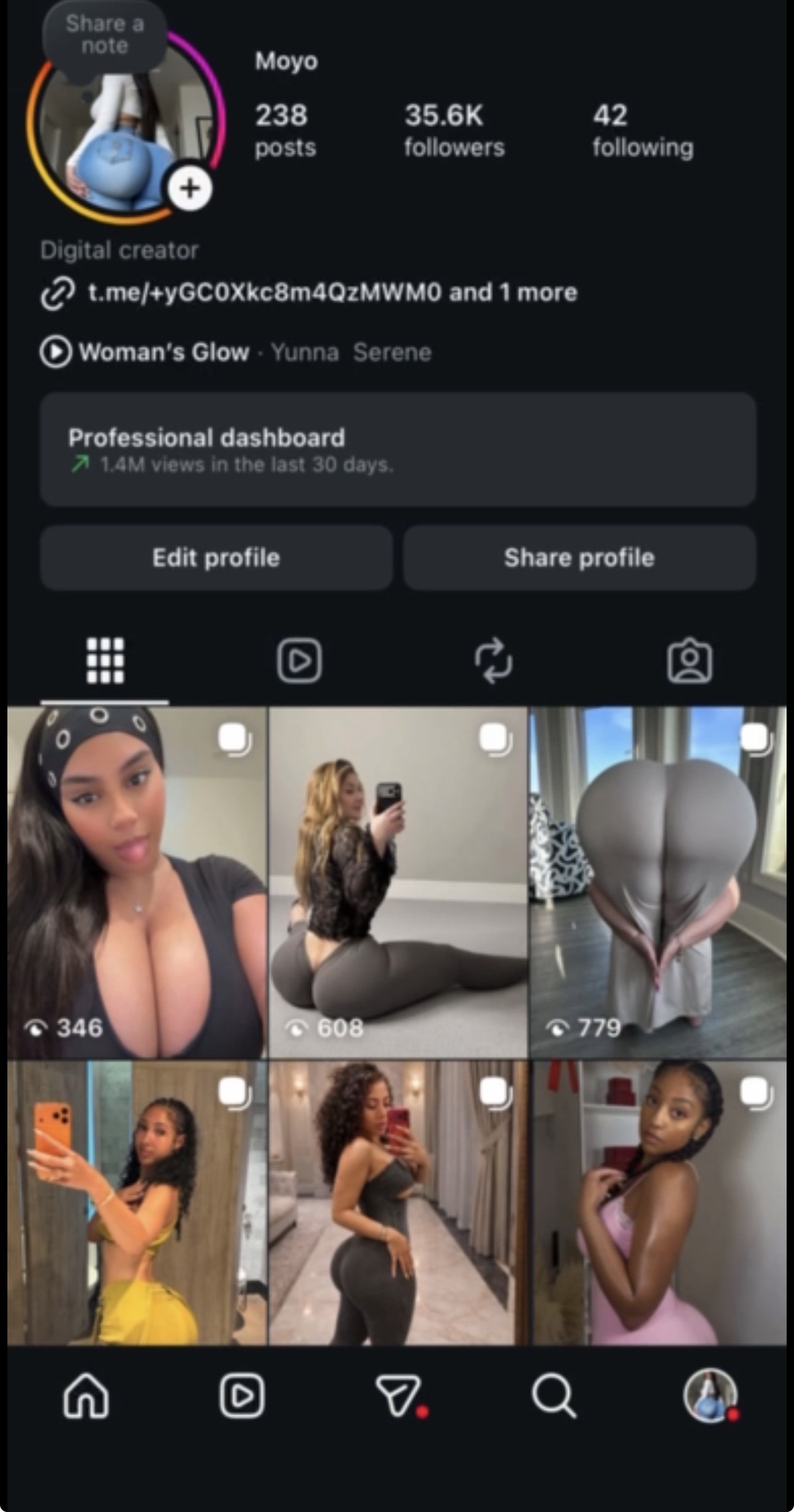This screenshot has height=1512, width=794.
Task: Open Reels from bottom navigation
Action: [x=242, y=1396]
